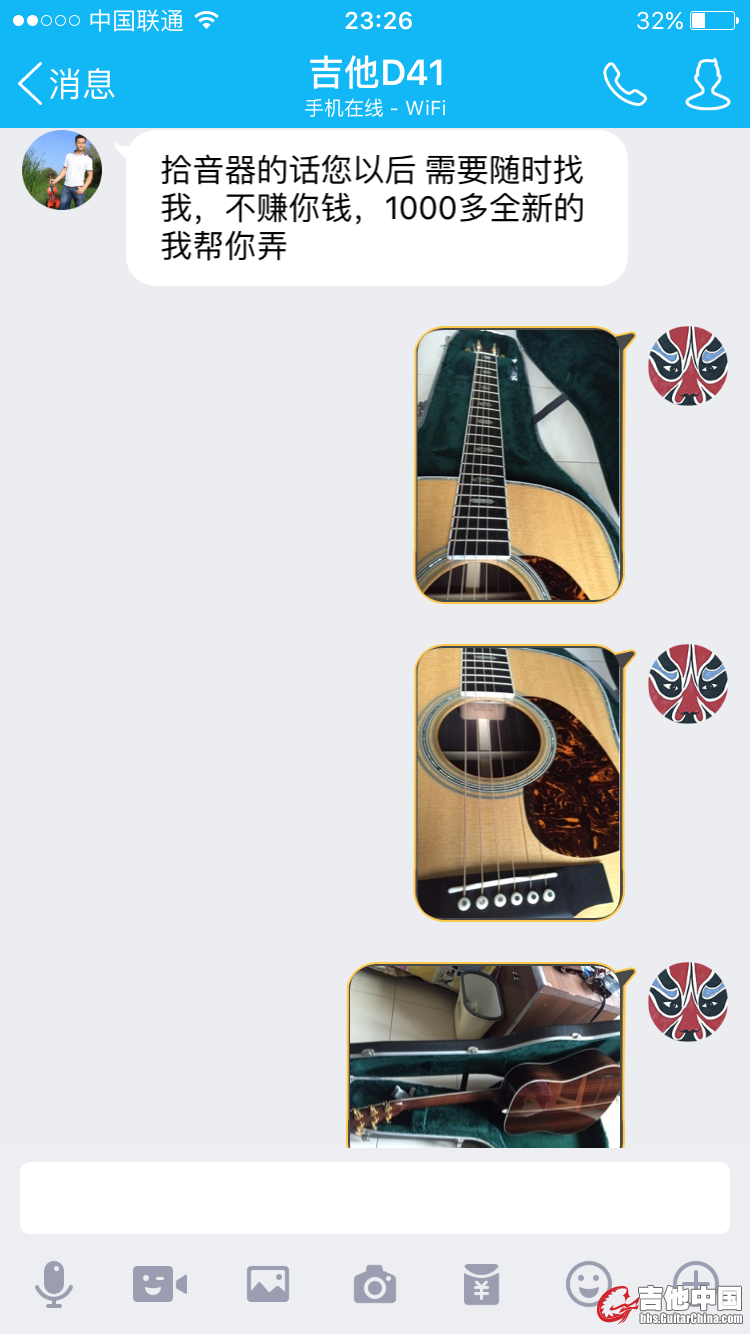Open the contact profile icon

point(707,84)
